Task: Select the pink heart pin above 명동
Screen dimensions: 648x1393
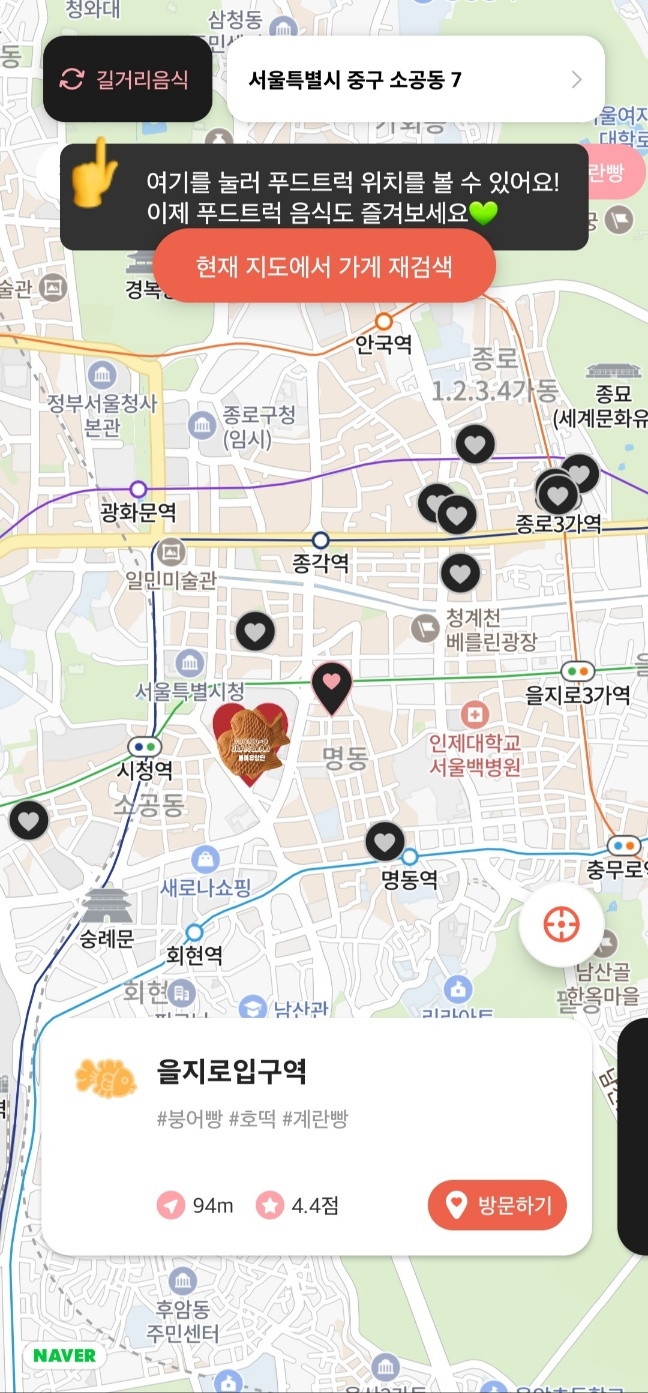Action: 332,683
